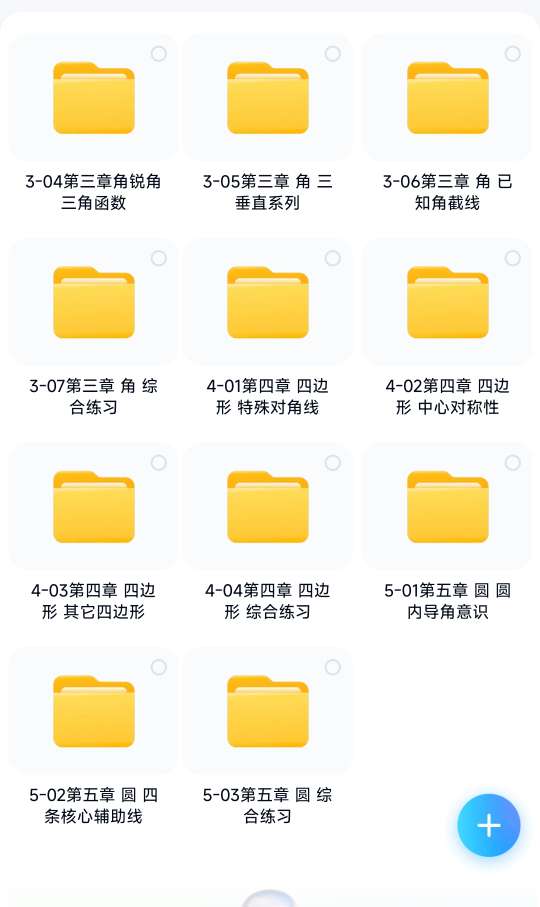
Task: Open folder 4-01第四章 四边形 特殊对角线
Action: (268, 303)
